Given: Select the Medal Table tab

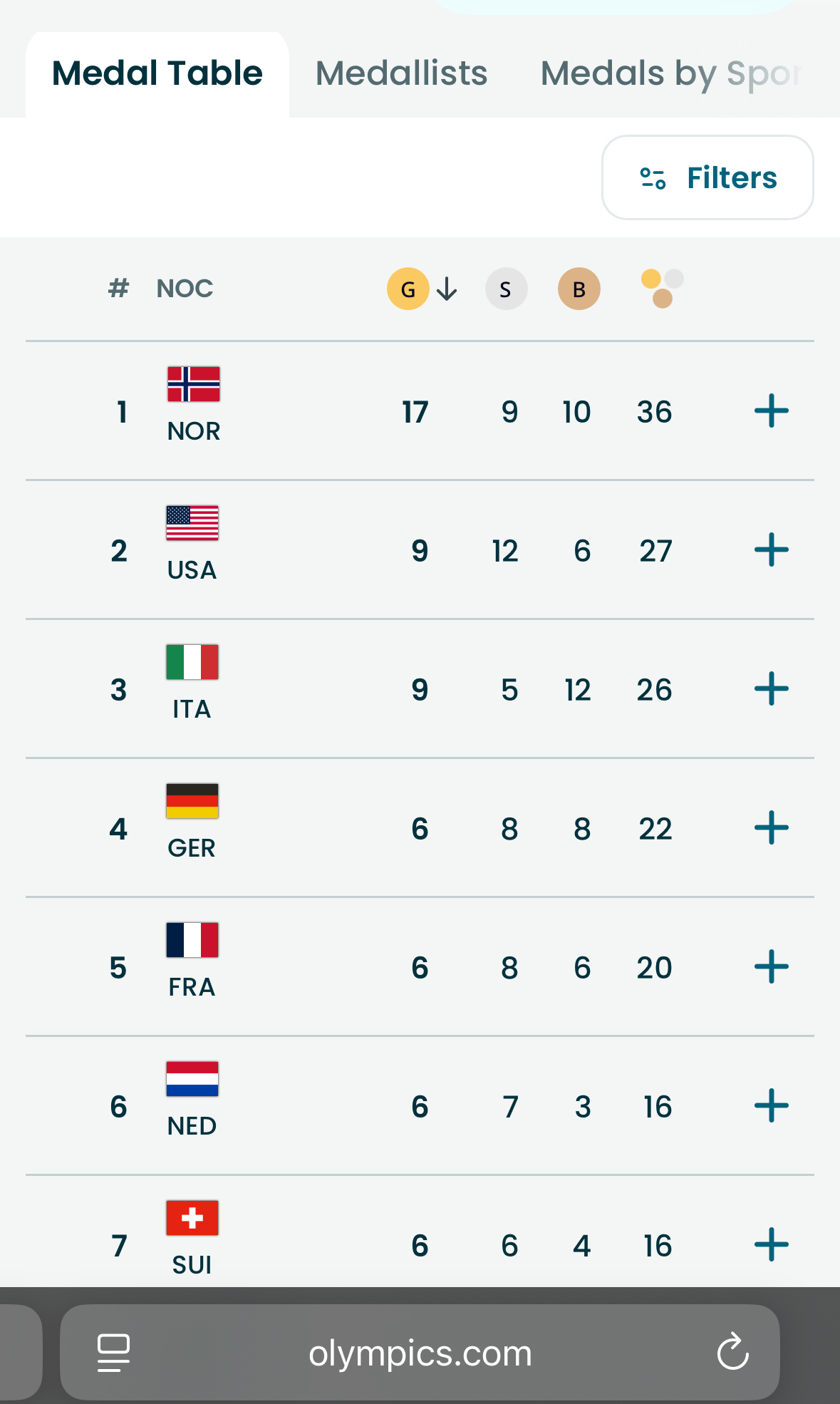Looking at the screenshot, I should coord(157,73).
